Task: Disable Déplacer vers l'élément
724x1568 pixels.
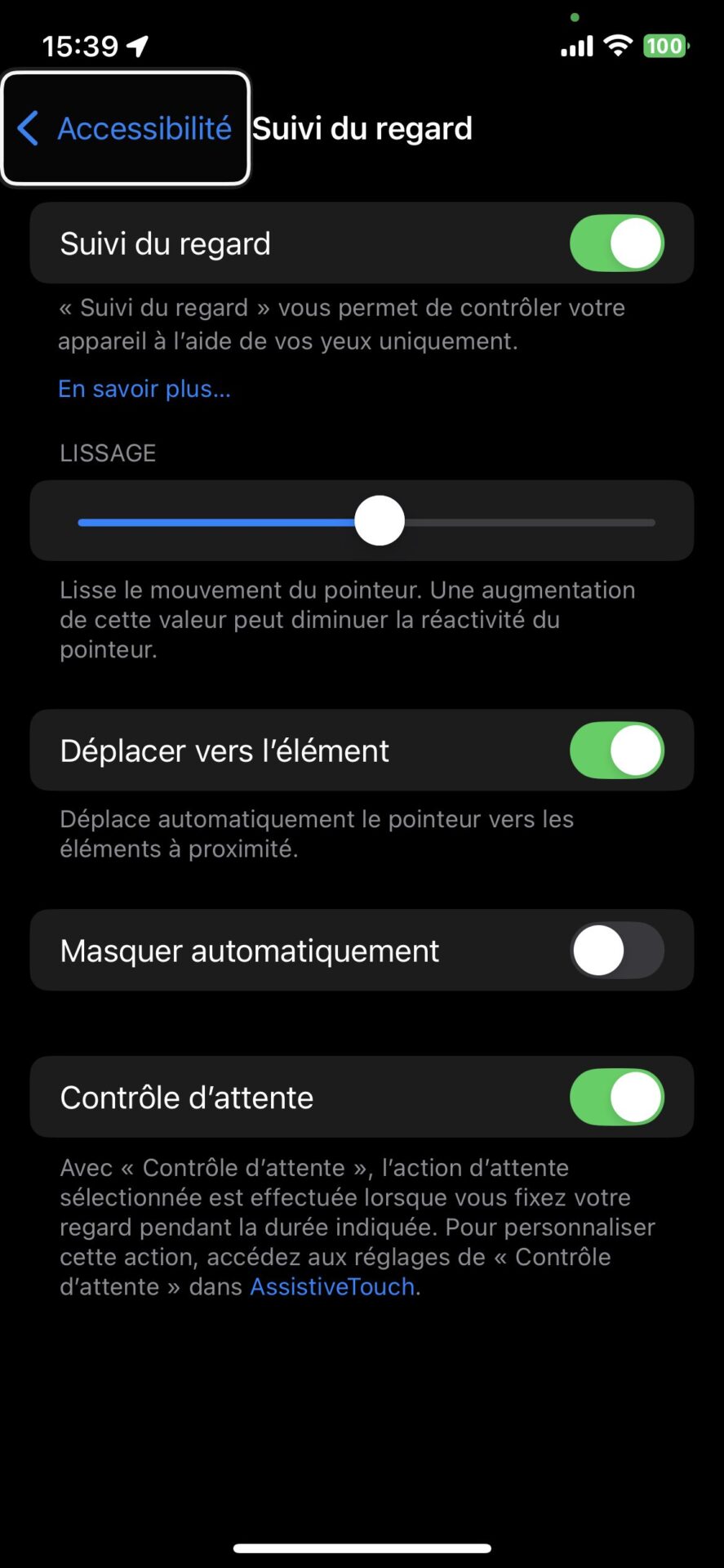Action: pos(616,751)
